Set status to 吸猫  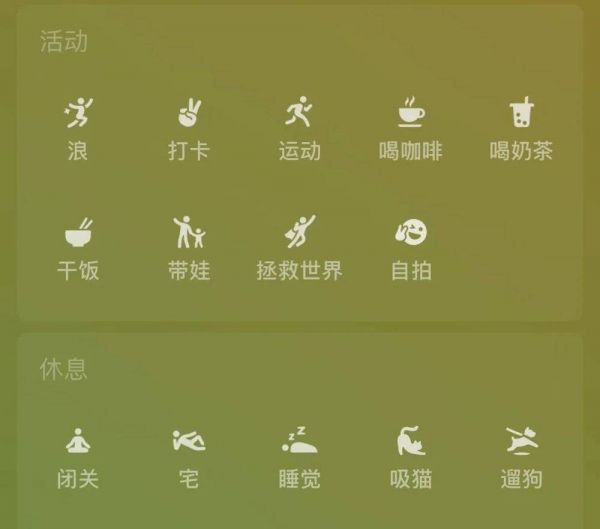point(410,456)
